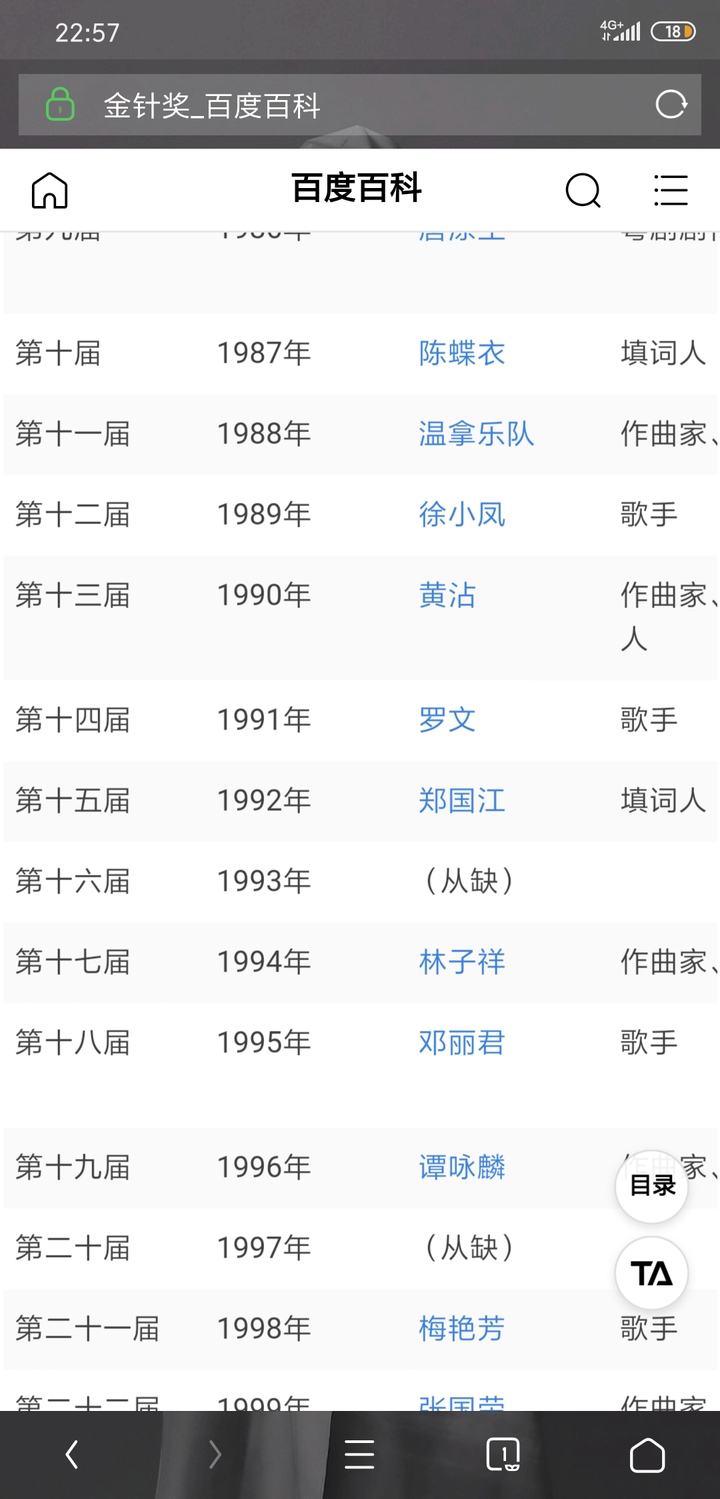Open the 目录 table of contents button
This screenshot has height=1499, width=720.
652,1186
